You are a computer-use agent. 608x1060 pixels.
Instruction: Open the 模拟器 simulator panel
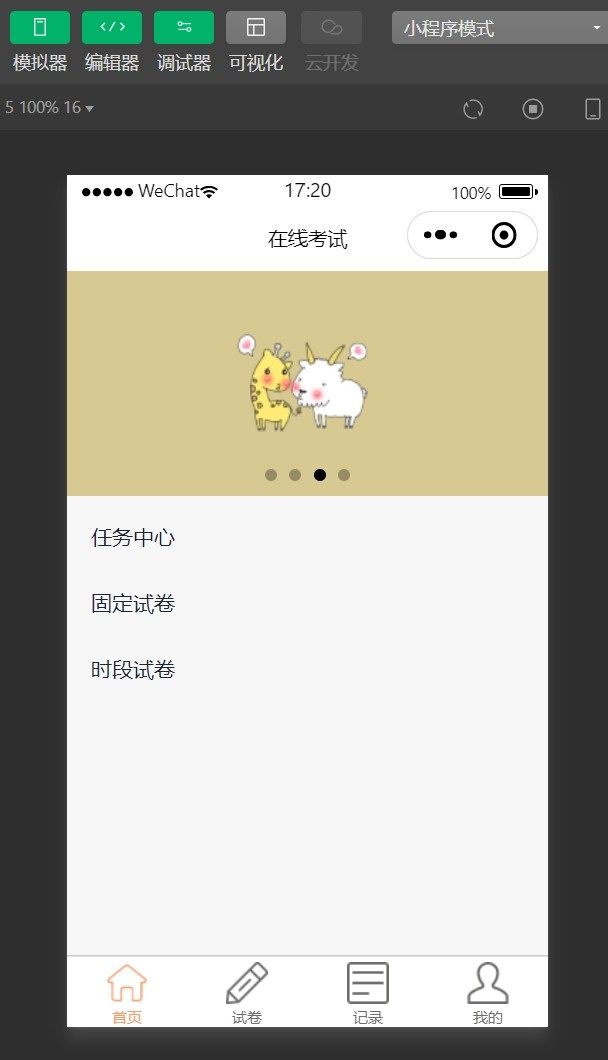click(40, 28)
